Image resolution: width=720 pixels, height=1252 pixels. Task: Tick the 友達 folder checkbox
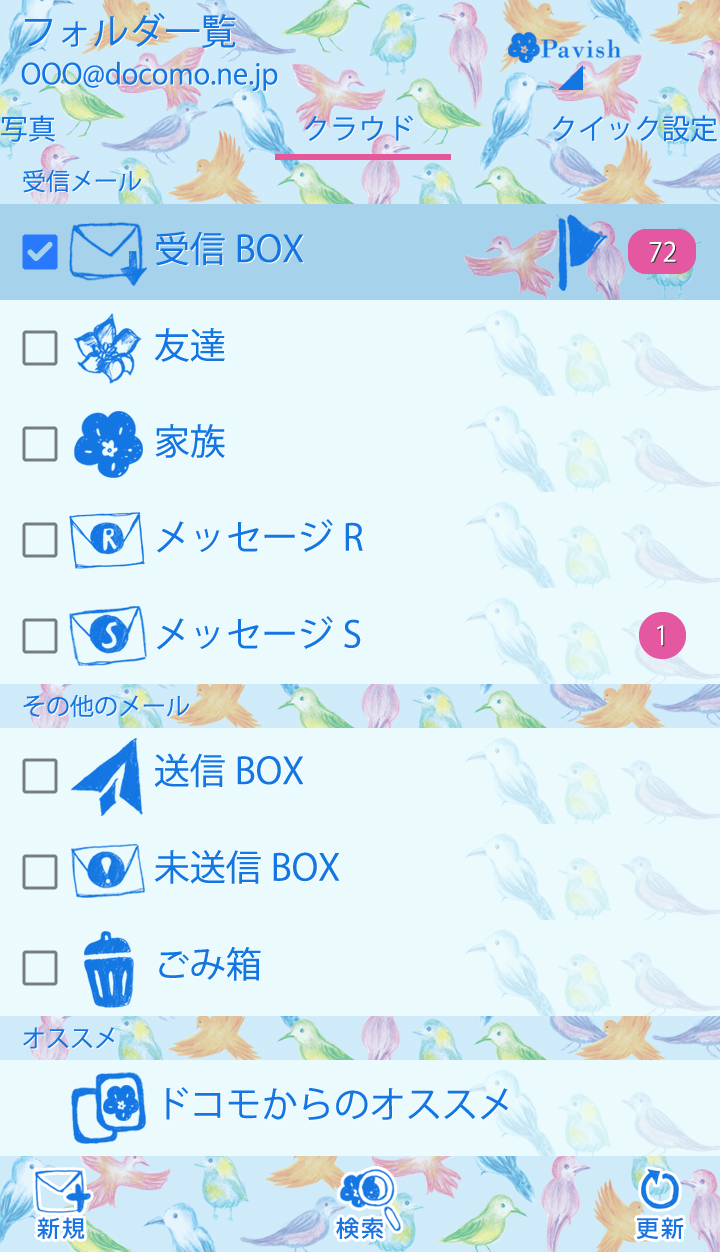(40, 348)
